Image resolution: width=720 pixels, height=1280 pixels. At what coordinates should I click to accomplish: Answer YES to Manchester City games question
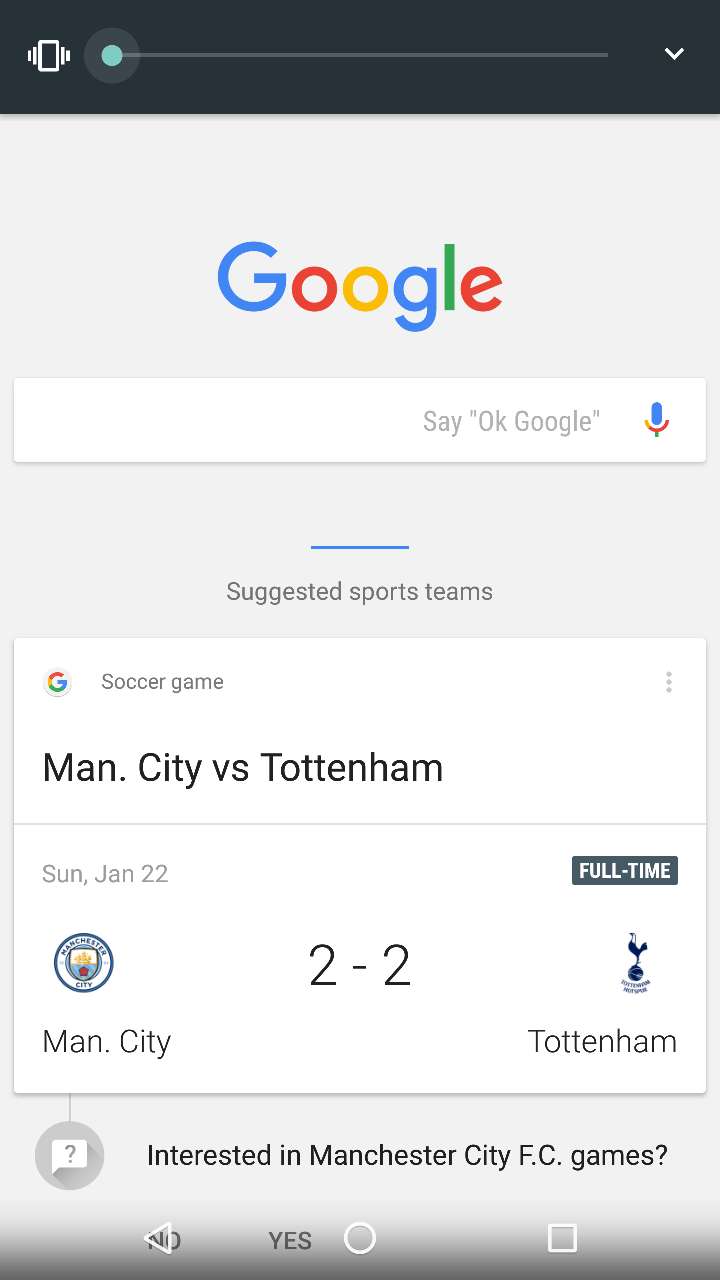coord(290,1241)
